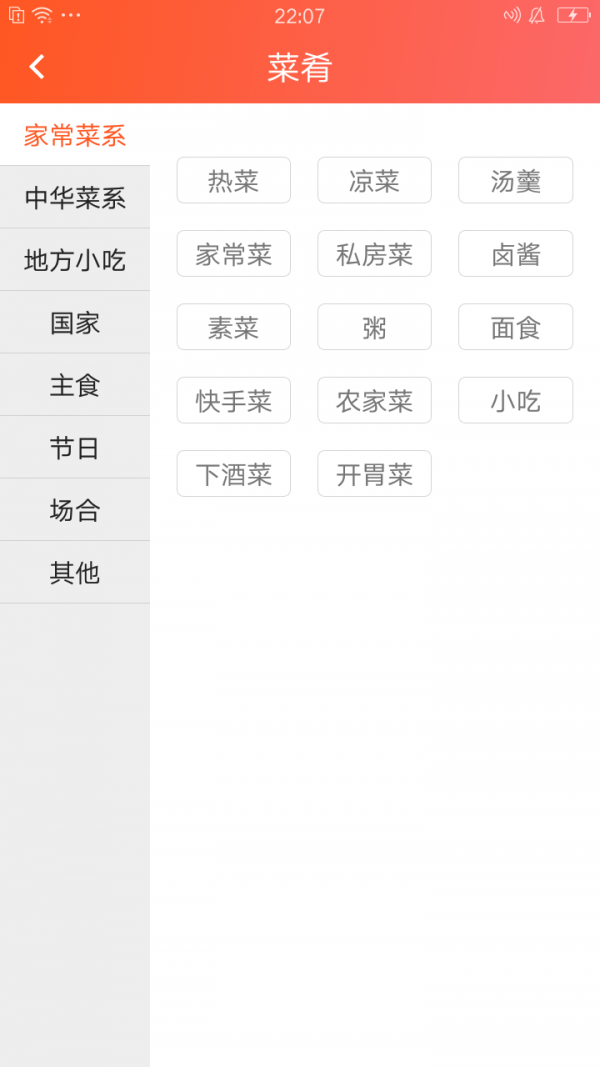Select the 粥 chip
The height and width of the screenshot is (1067, 600).
(375, 327)
